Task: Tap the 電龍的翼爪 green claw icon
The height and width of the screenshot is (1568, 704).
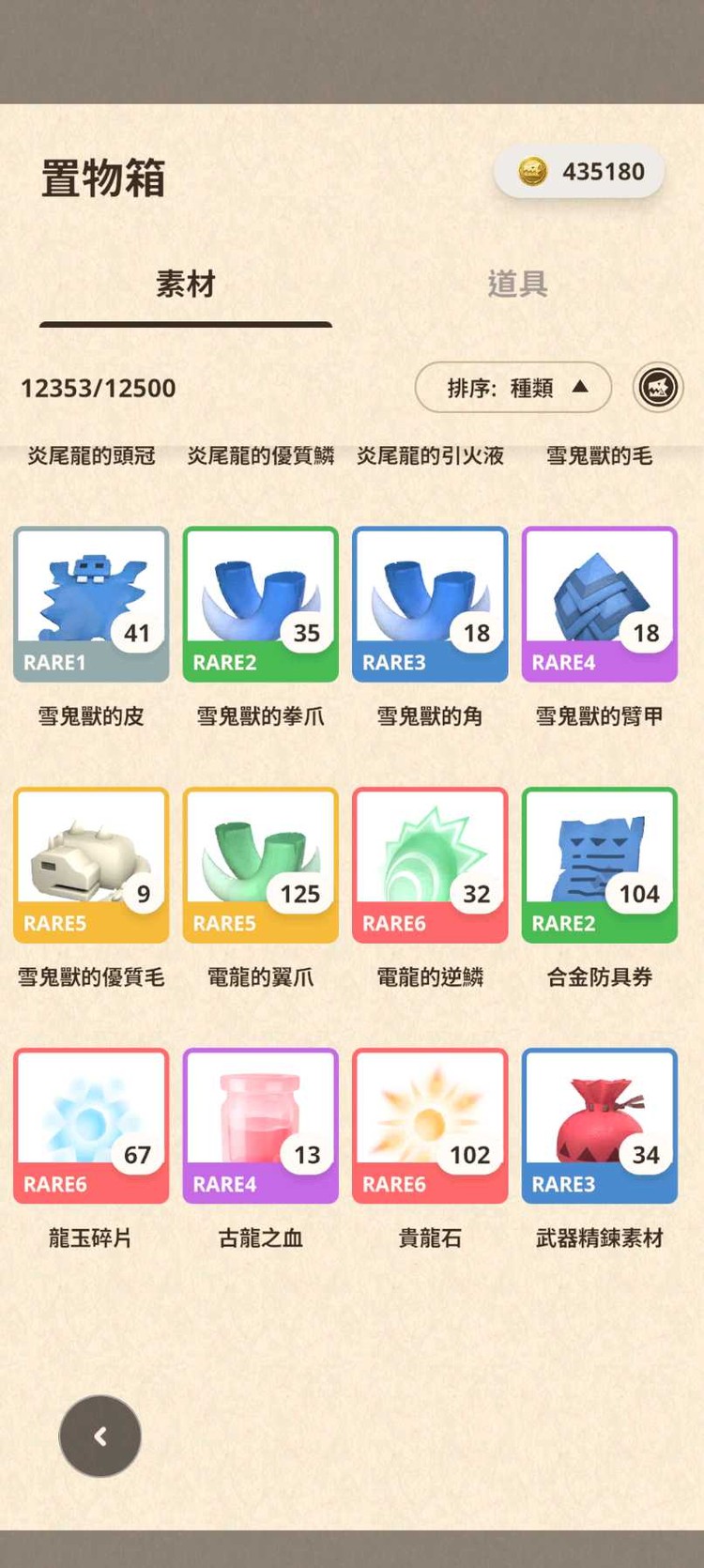Action: click(x=260, y=864)
